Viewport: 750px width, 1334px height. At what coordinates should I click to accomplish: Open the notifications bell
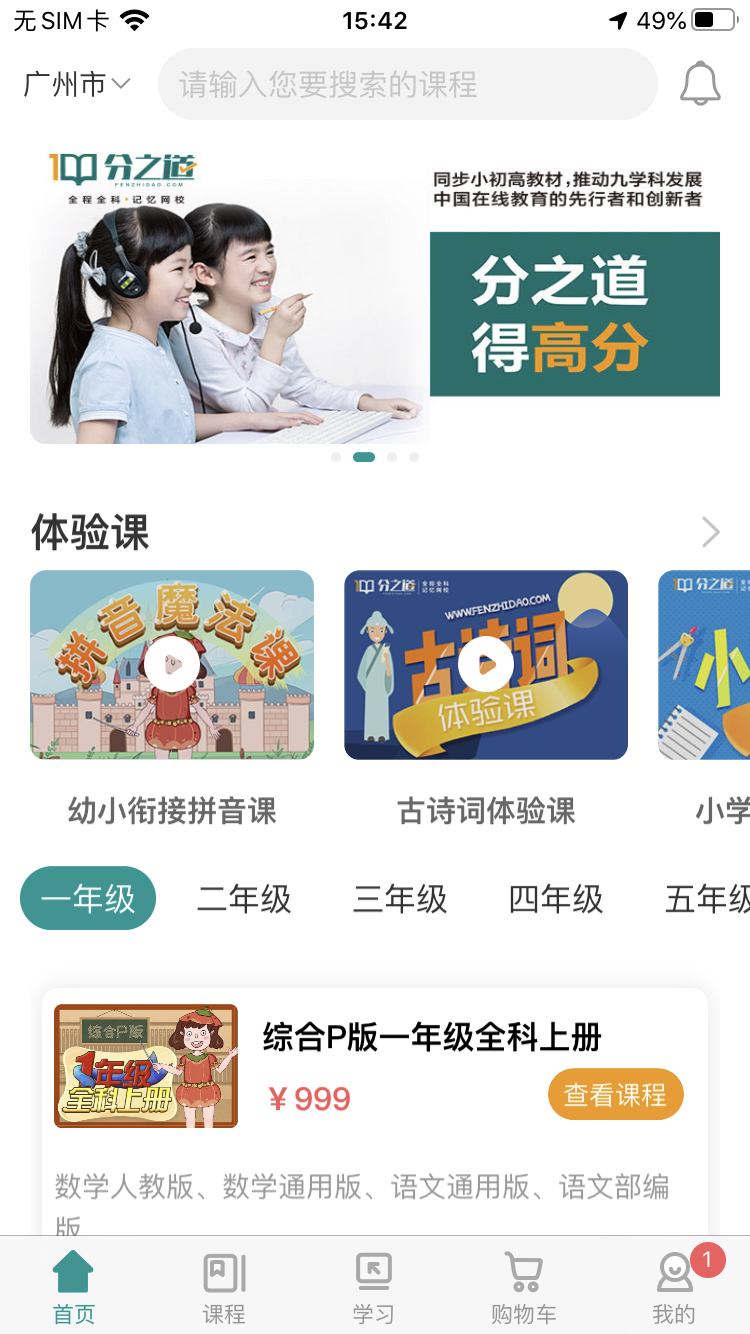700,84
